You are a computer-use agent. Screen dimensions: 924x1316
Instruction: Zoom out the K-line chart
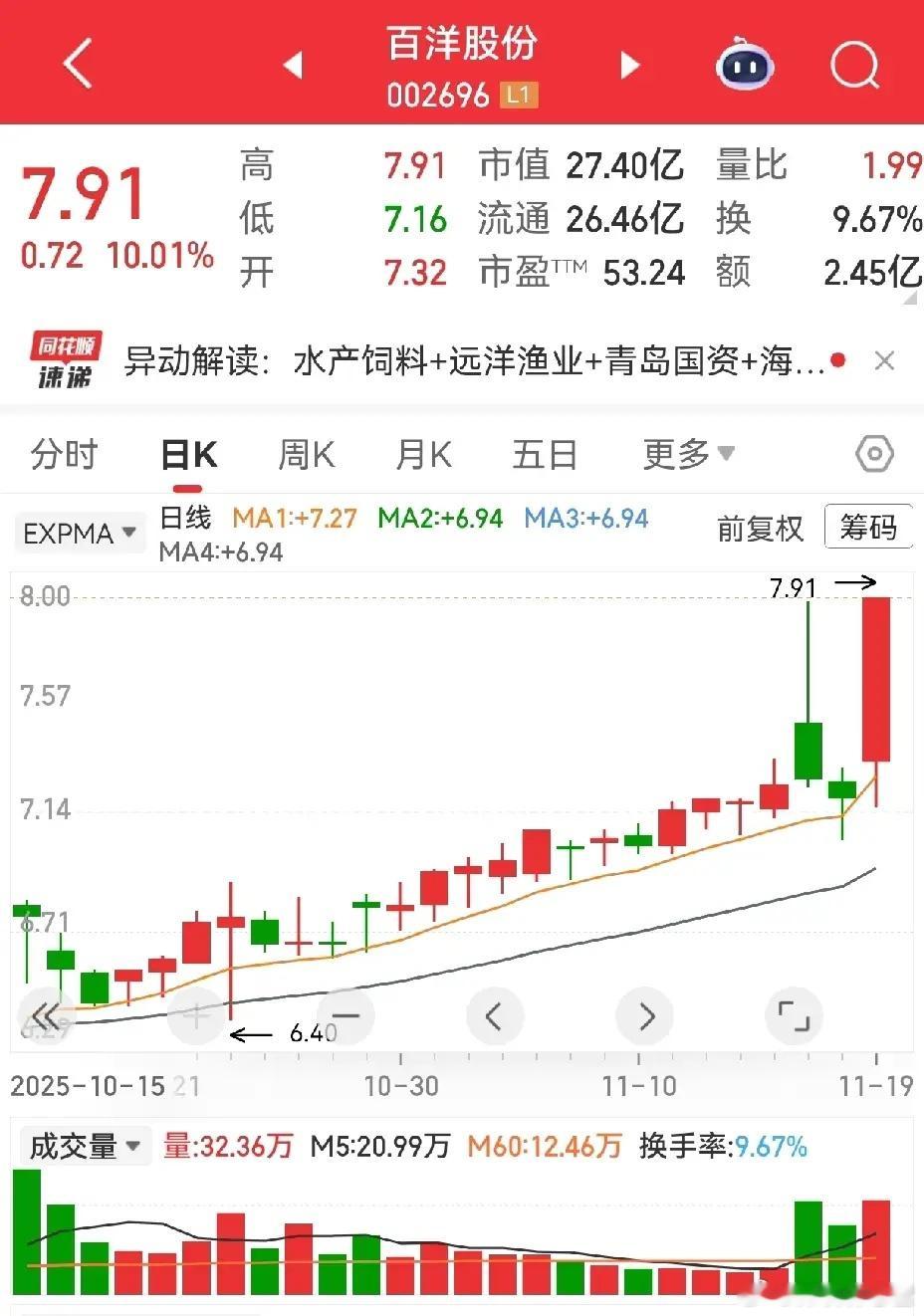click(x=345, y=1016)
